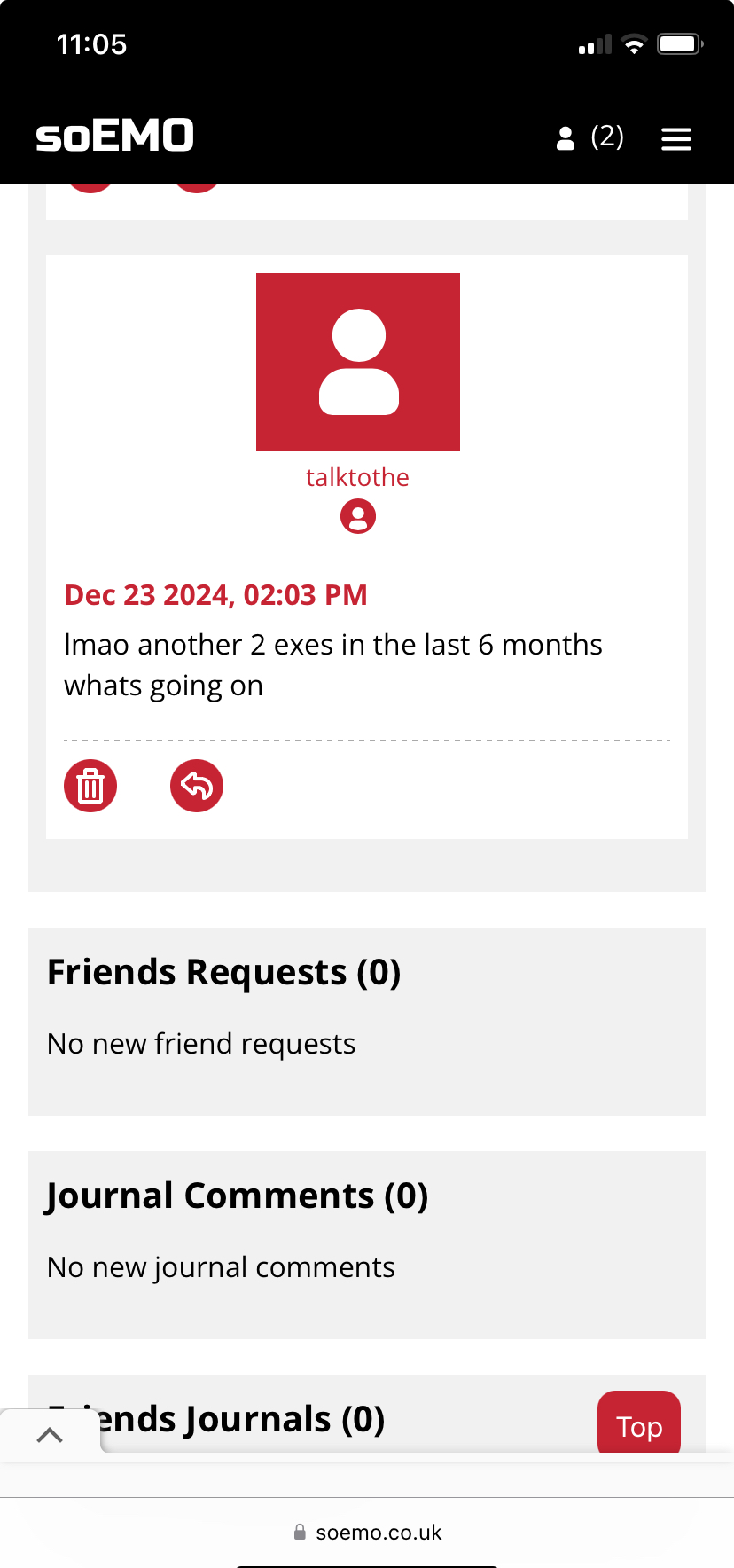Delete talktothe's comment with the trash icon
734x1568 pixels.
(x=90, y=786)
